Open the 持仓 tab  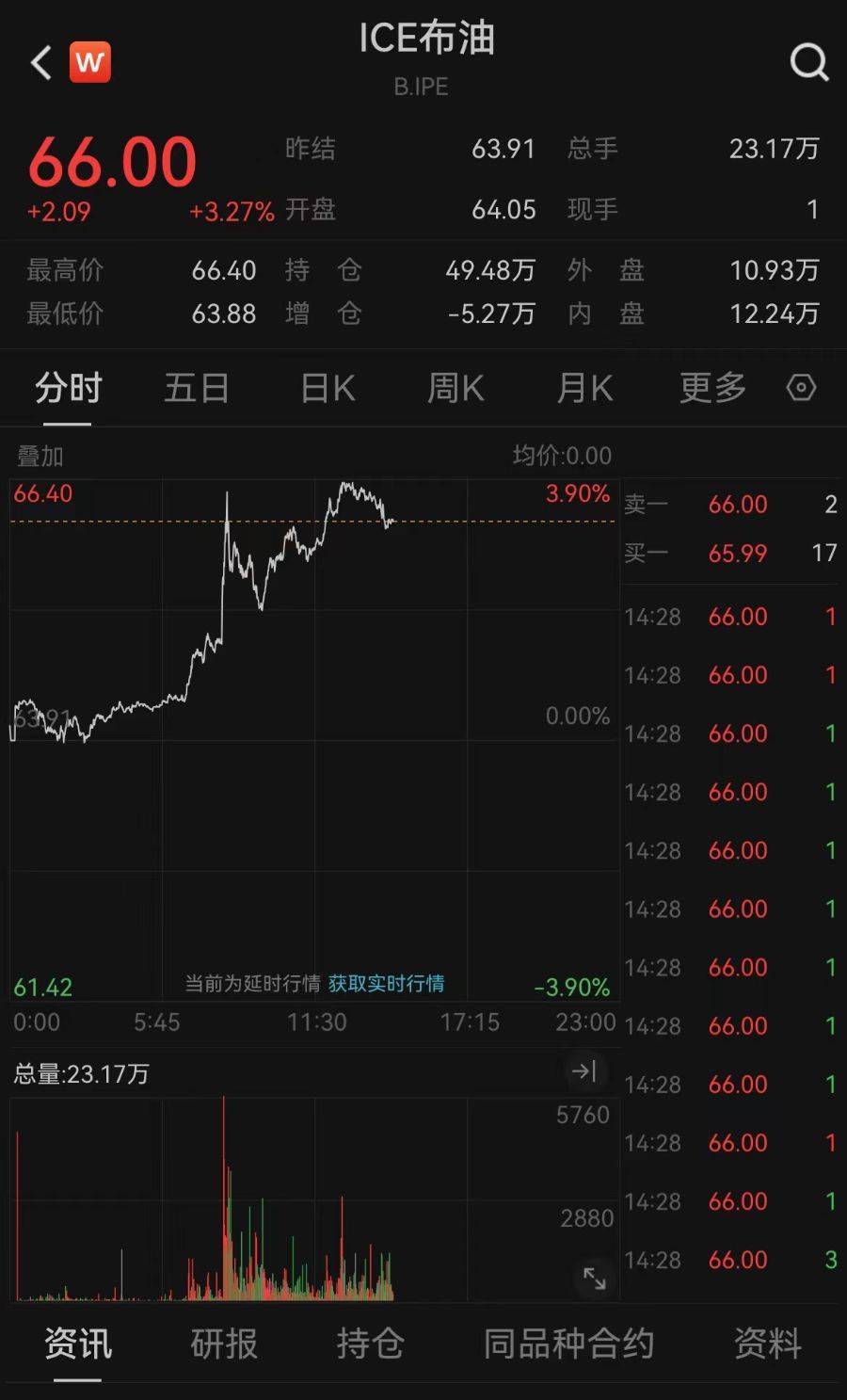coord(370,1344)
